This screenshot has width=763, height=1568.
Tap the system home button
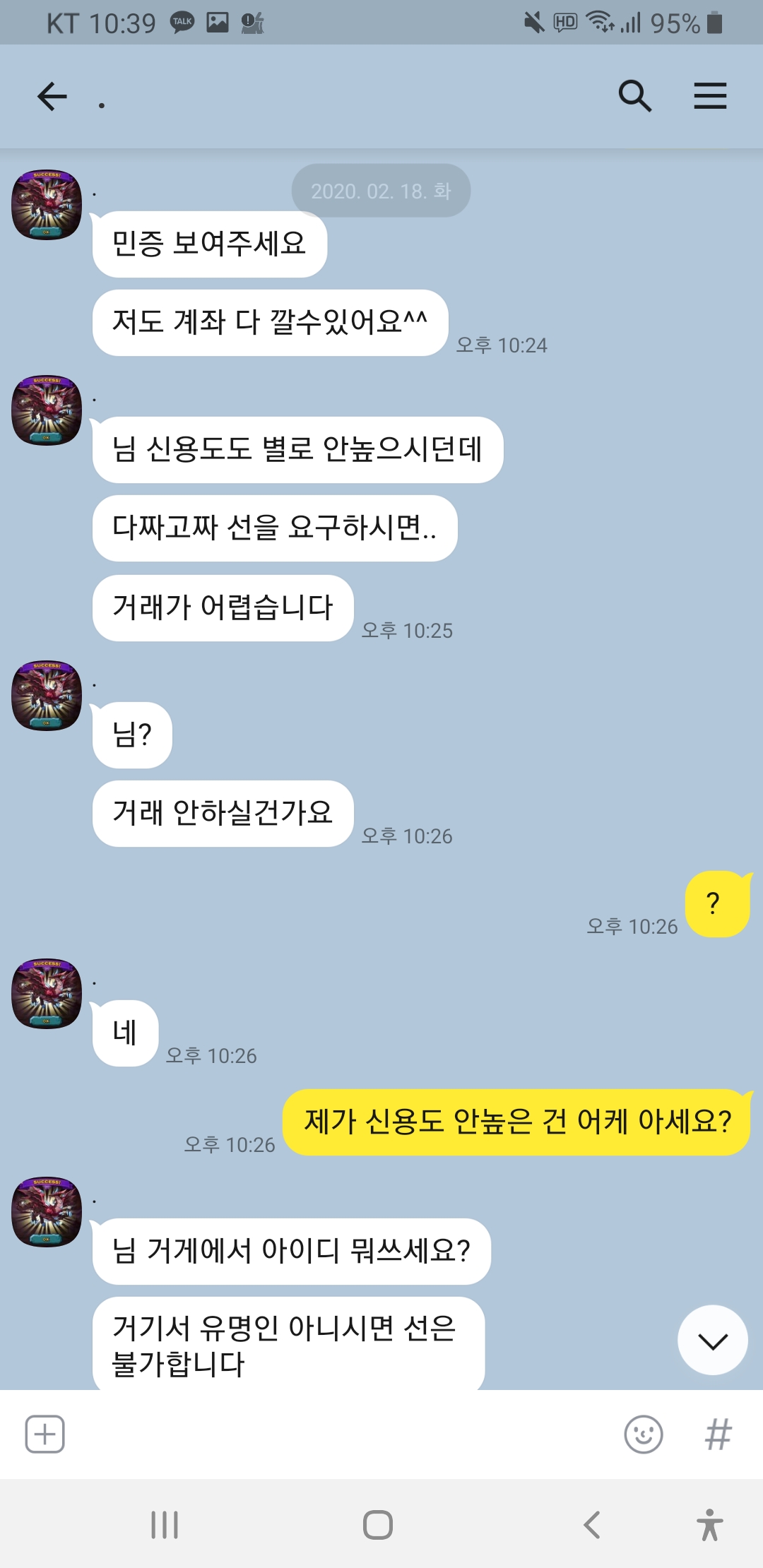point(378,1524)
